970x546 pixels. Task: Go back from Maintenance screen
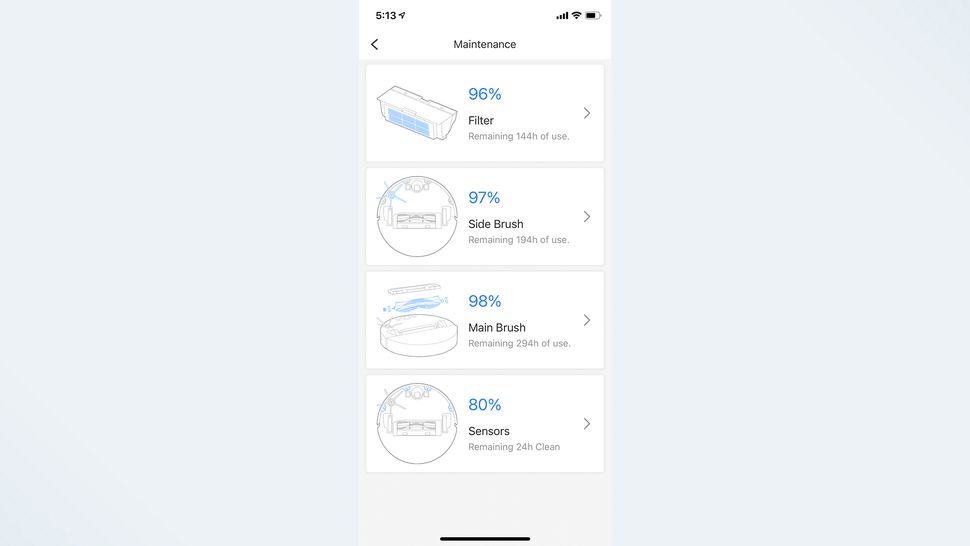375,45
